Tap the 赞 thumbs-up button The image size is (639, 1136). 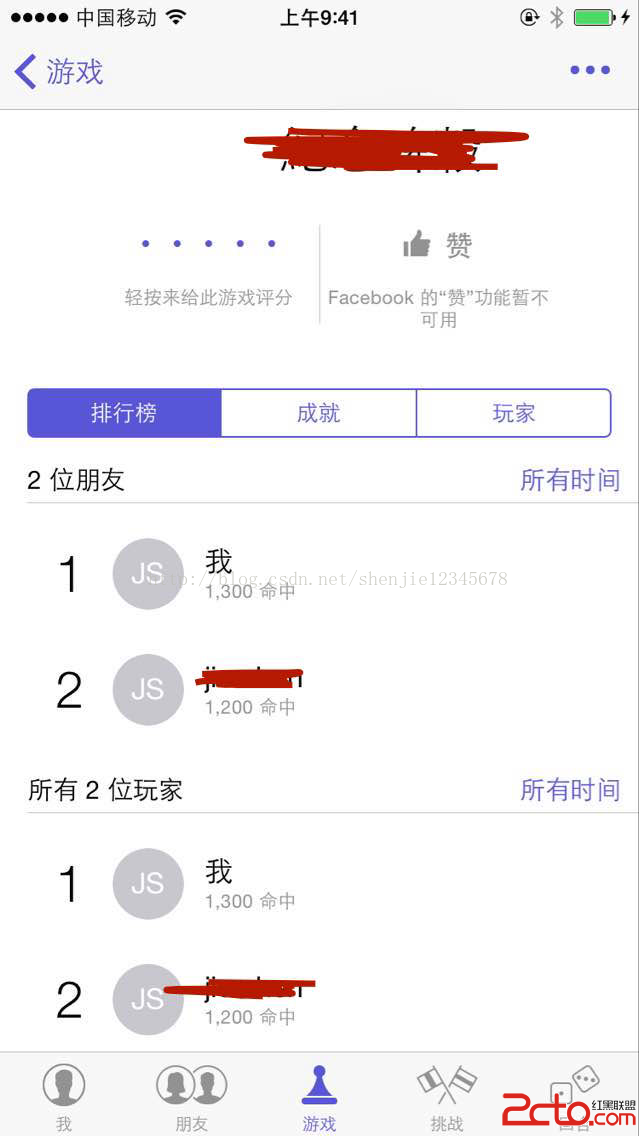438,245
